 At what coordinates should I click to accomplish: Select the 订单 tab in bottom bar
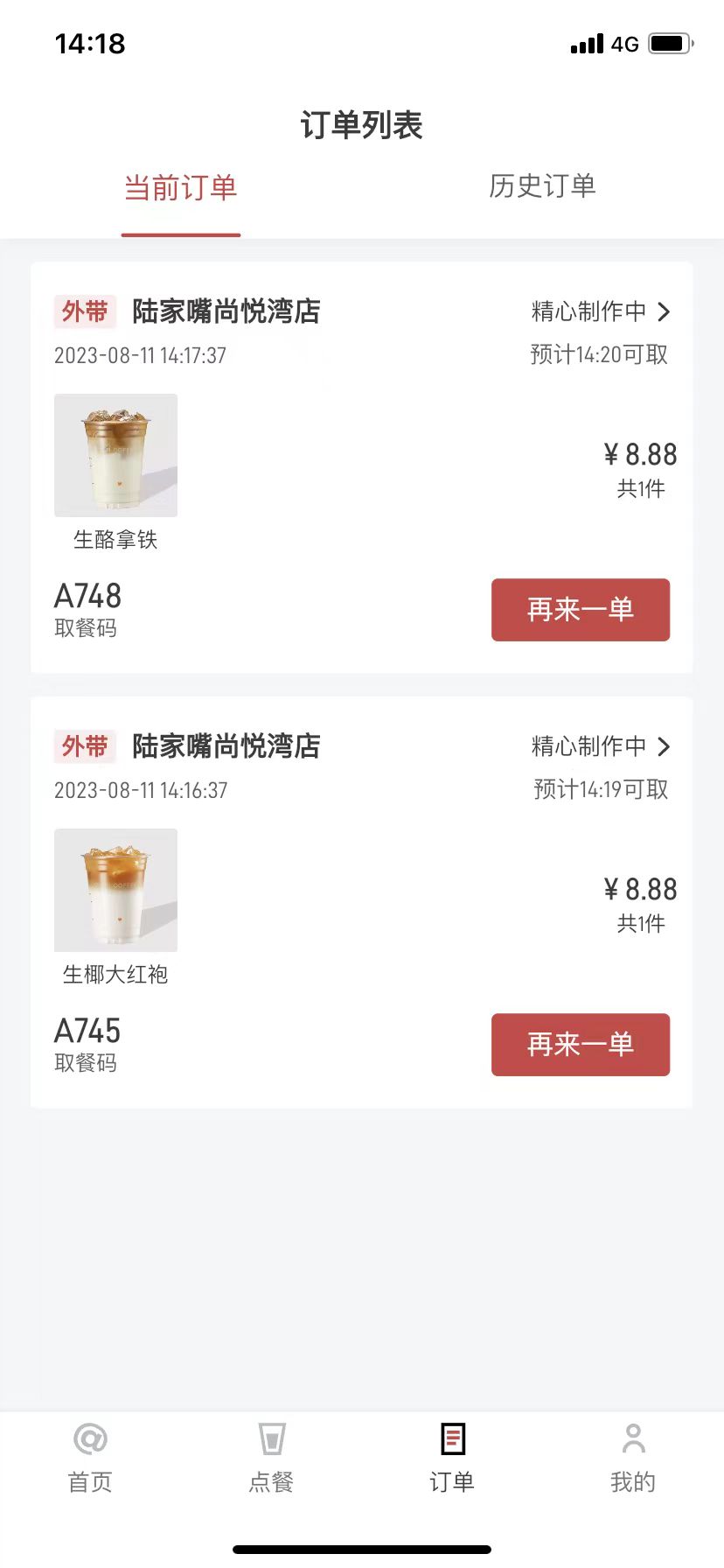452,1459
